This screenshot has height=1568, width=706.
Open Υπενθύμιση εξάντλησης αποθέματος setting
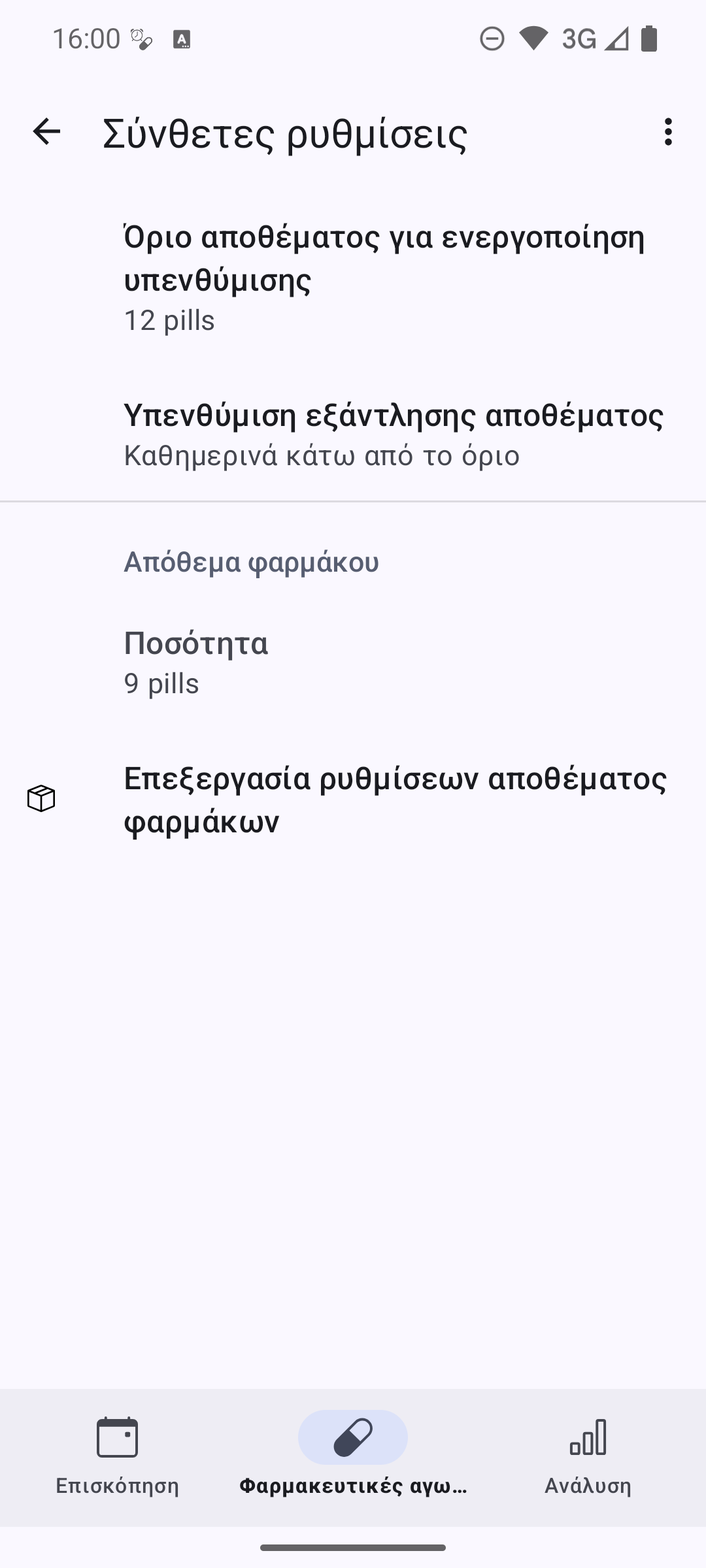(x=392, y=434)
